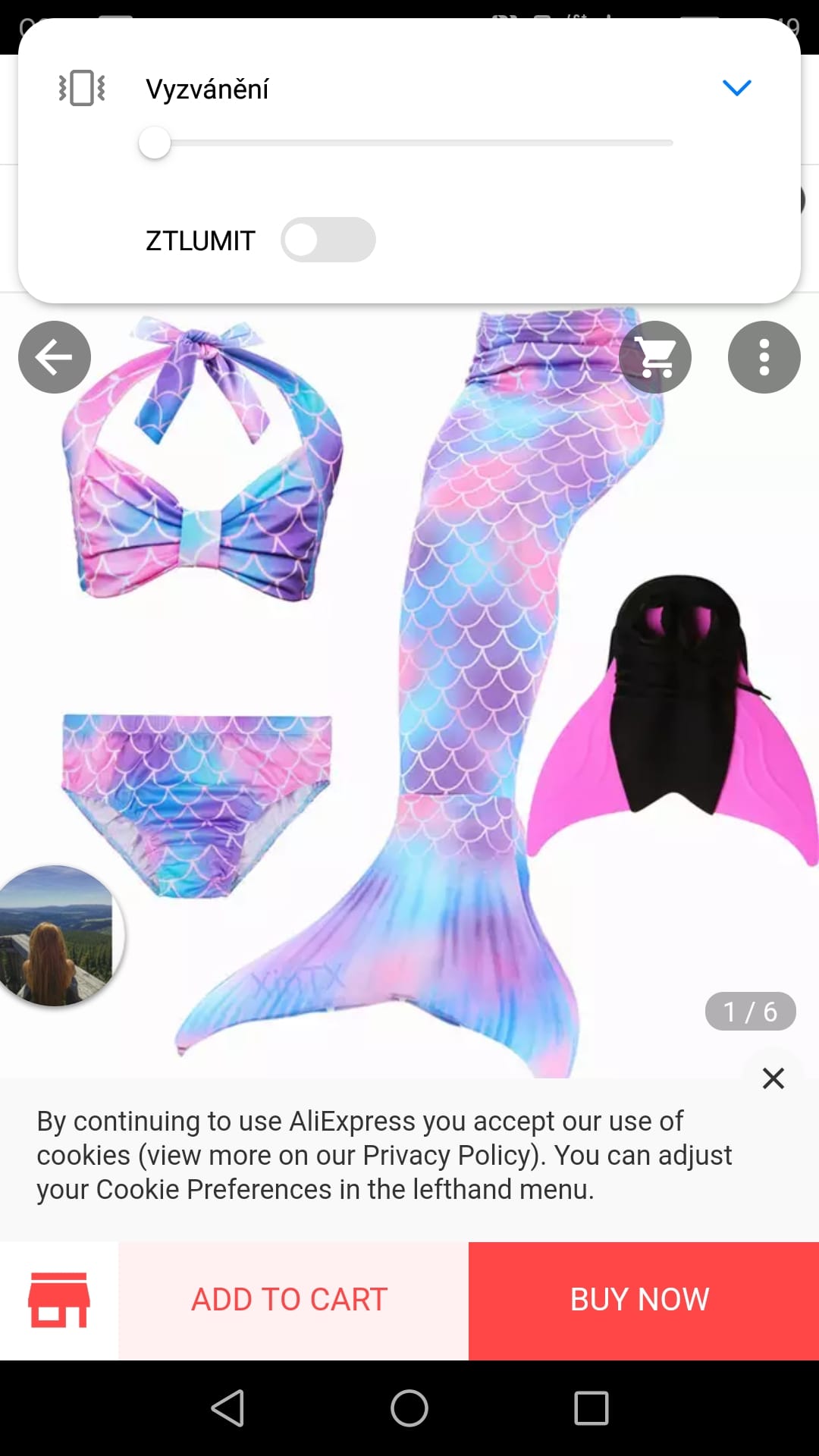
Task: Toggle the ZTLUMIT mute switch
Action: (x=328, y=240)
